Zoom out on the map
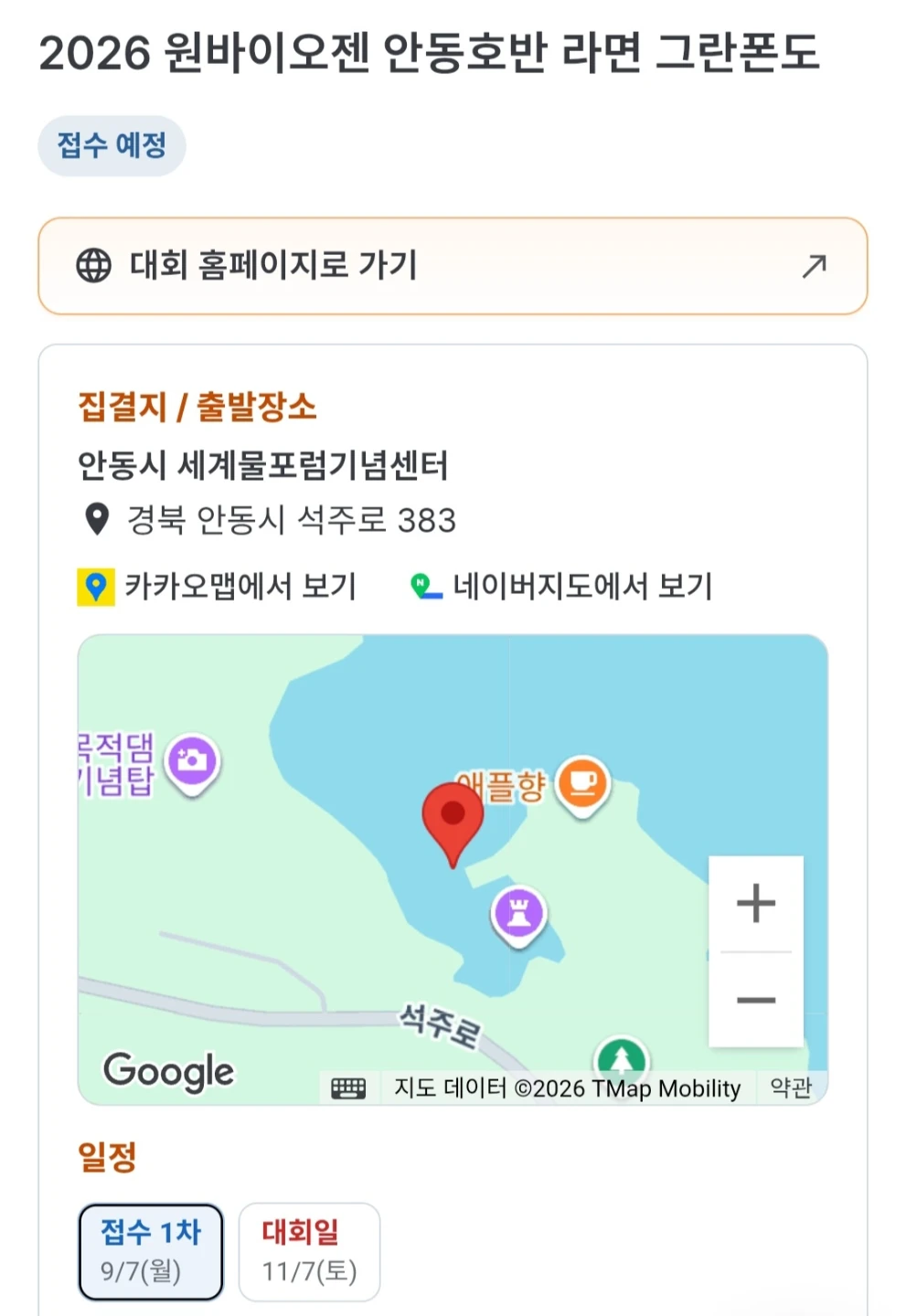The width and height of the screenshot is (906, 1316). 756,1000
